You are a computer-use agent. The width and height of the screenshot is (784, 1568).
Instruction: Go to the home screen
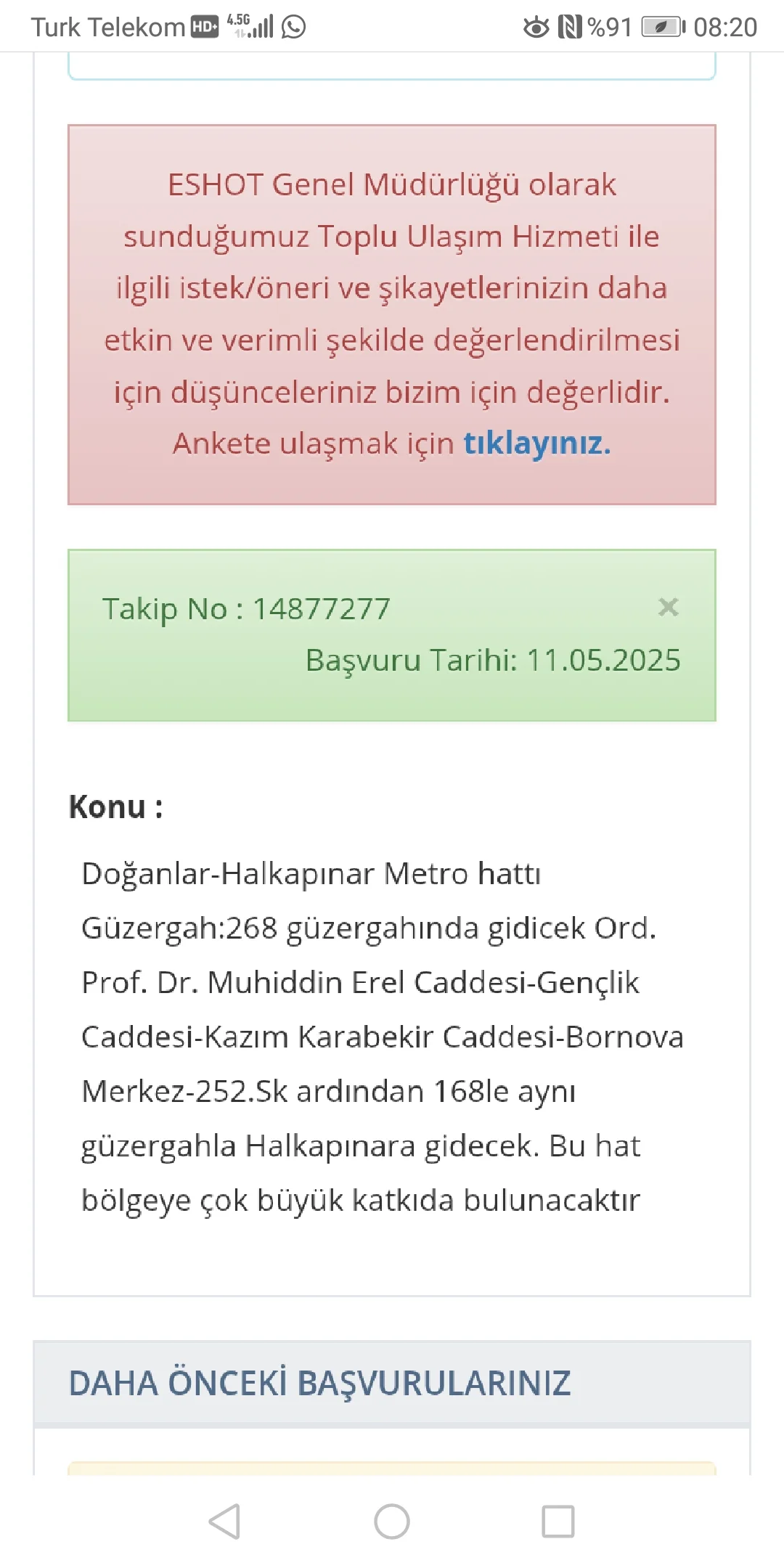[392, 1521]
